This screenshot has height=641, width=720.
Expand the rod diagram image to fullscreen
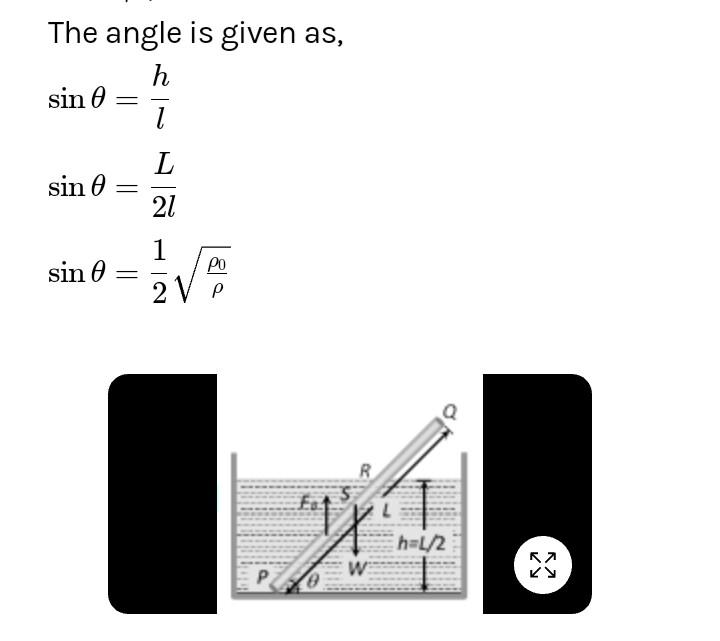coord(542,565)
